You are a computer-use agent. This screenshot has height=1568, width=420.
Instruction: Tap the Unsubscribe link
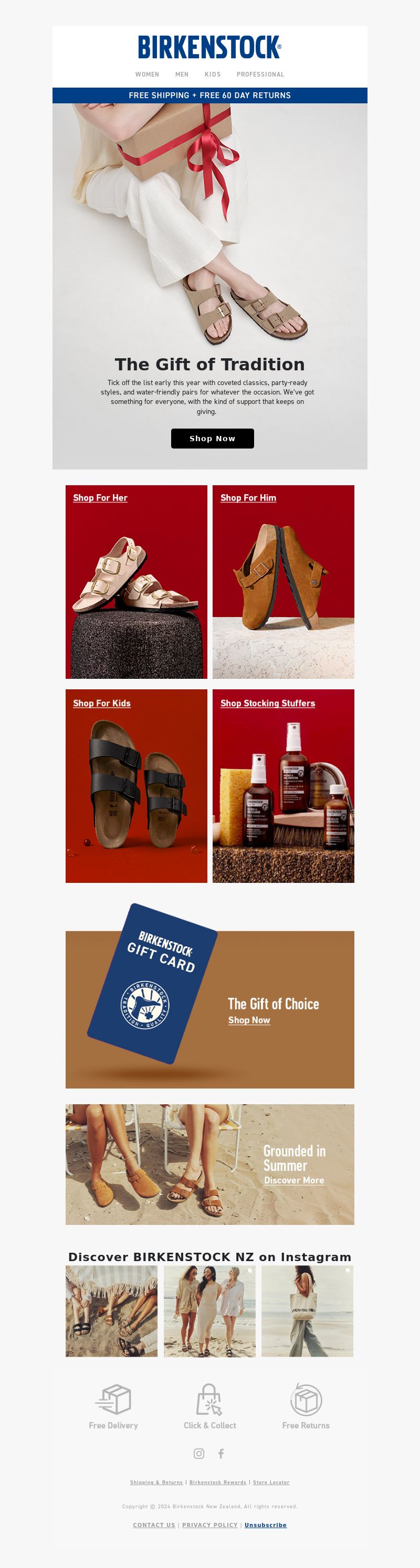coord(265,1525)
